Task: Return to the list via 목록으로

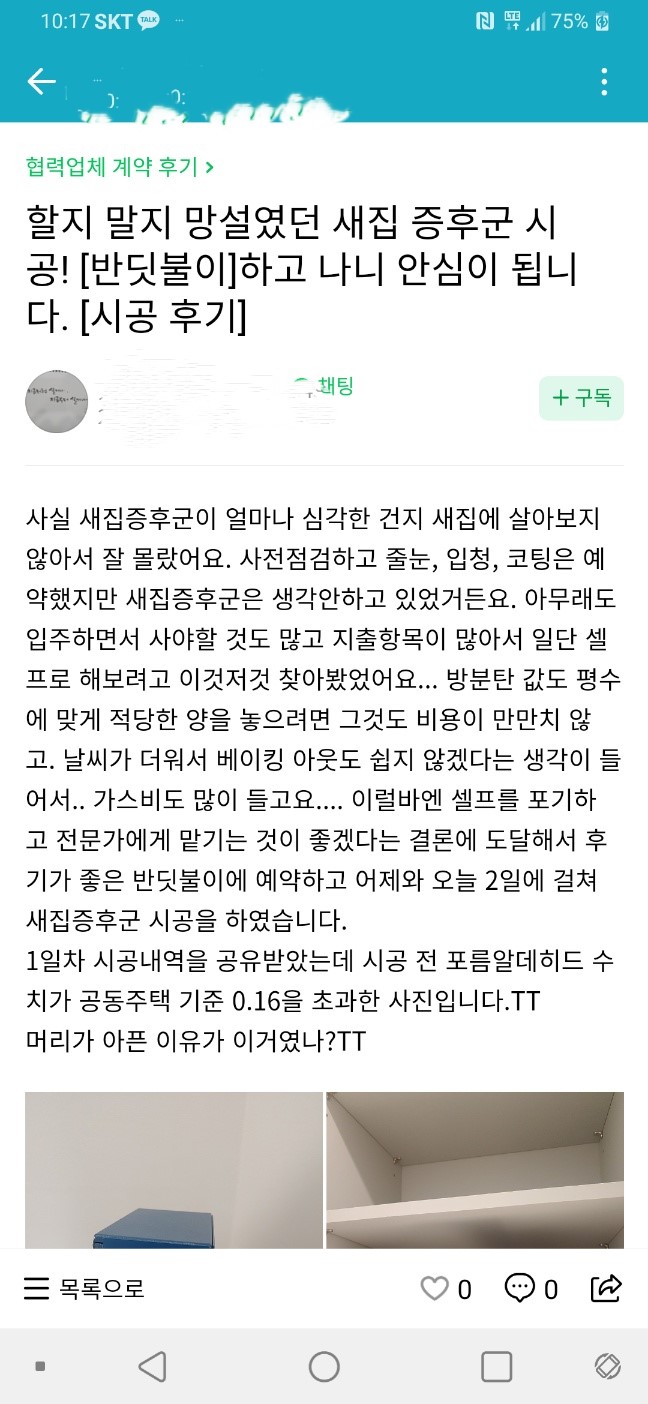Action: (84, 1289)
